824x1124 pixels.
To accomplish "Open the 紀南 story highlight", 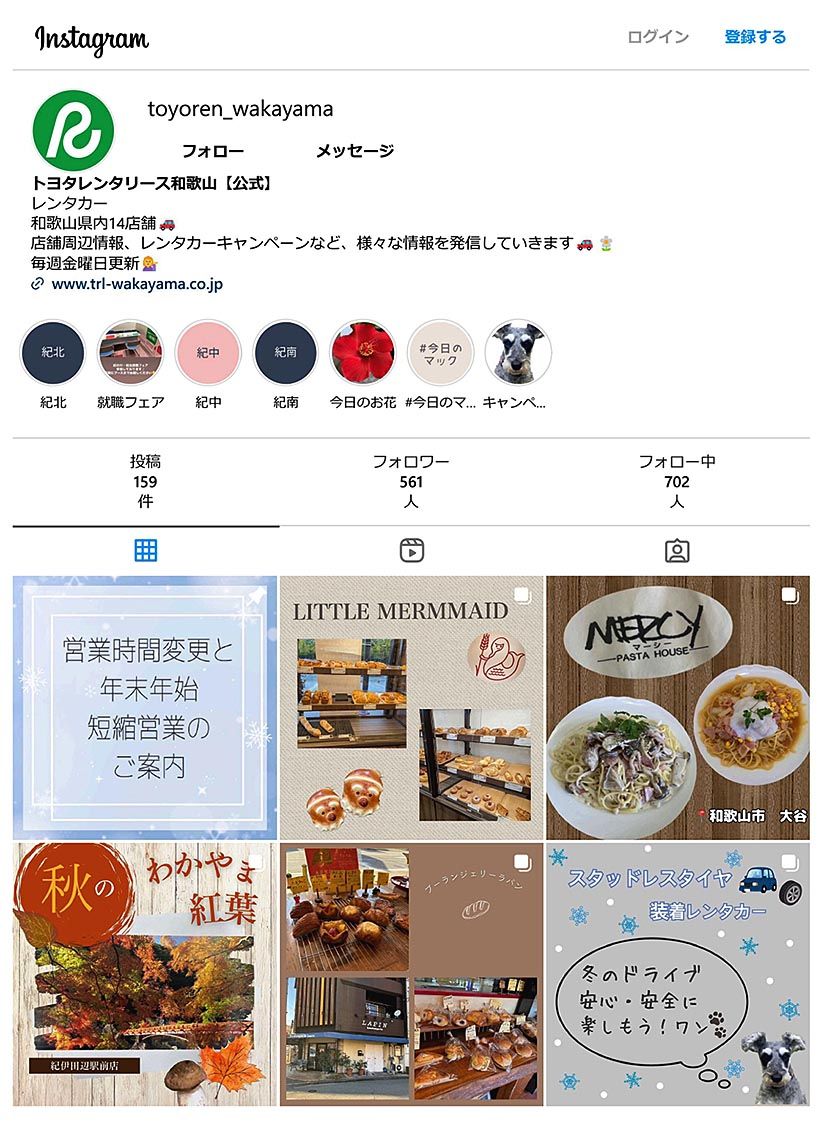I will pos(286,353).
